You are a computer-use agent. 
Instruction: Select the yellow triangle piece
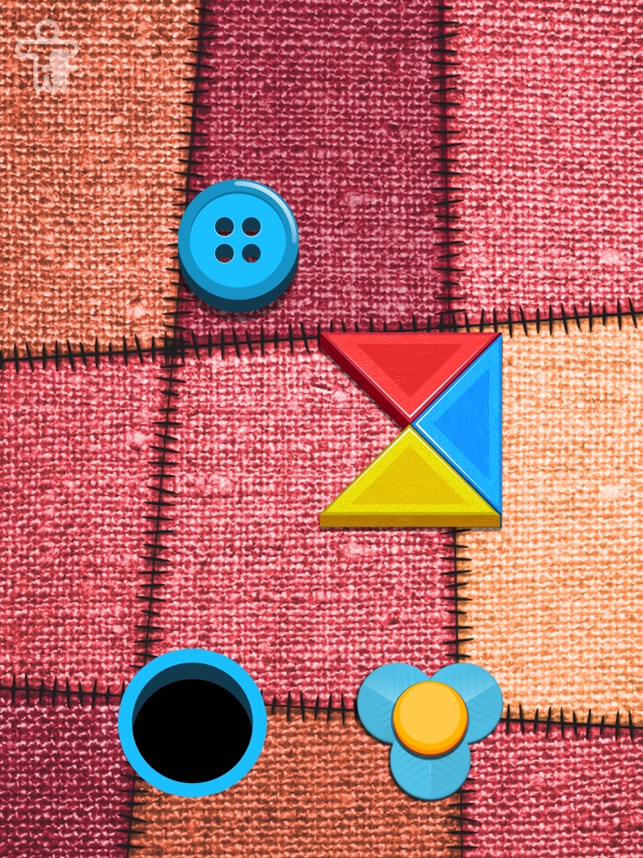click(410, 487)
